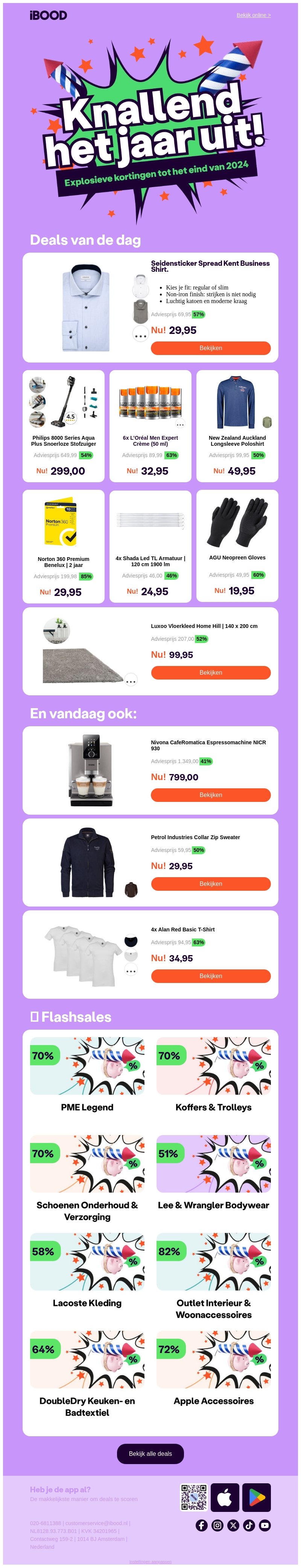View the AGU Neopreen Gloves deal

pyautogui.click(x=237, y=546)
